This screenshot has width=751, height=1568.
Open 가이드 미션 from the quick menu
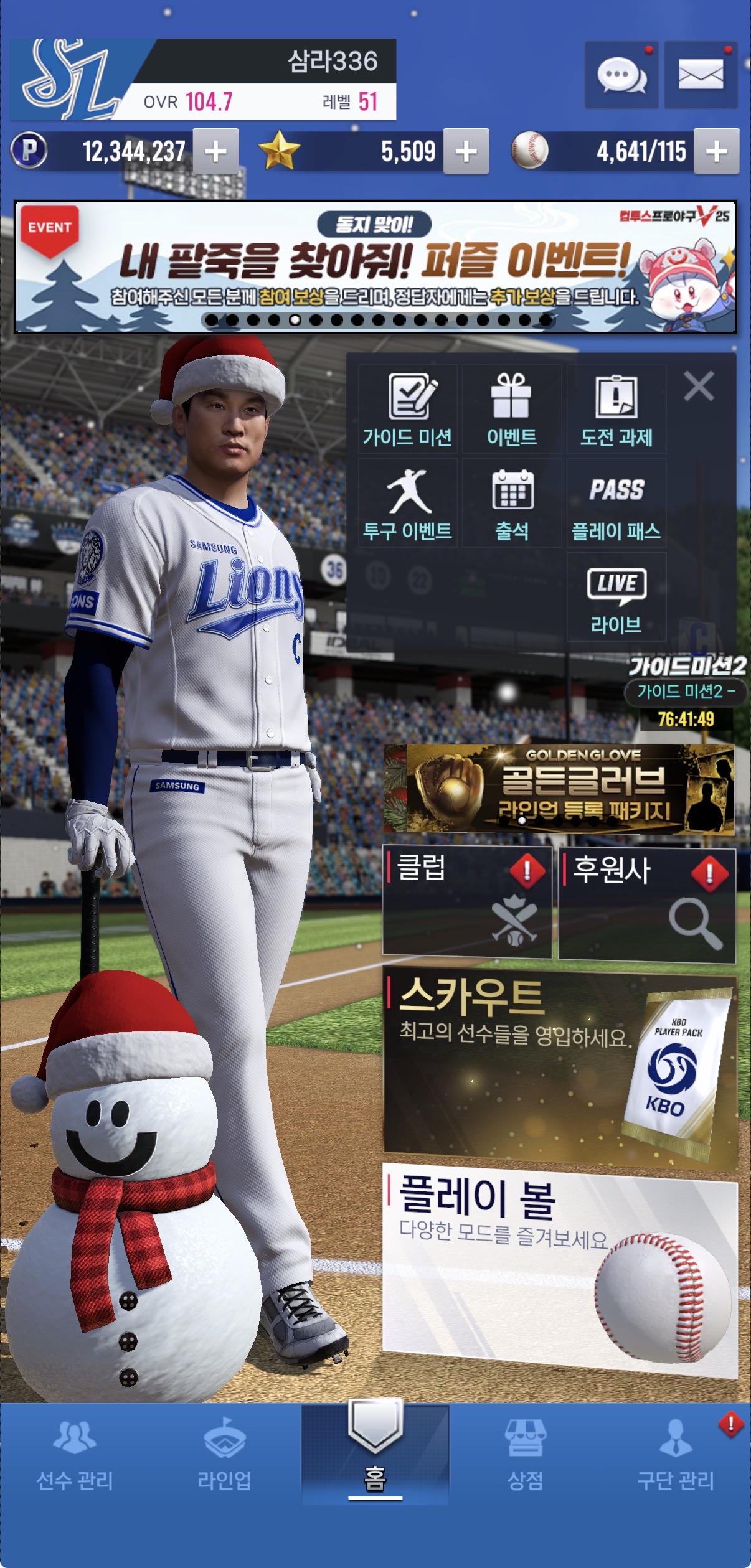407,409
